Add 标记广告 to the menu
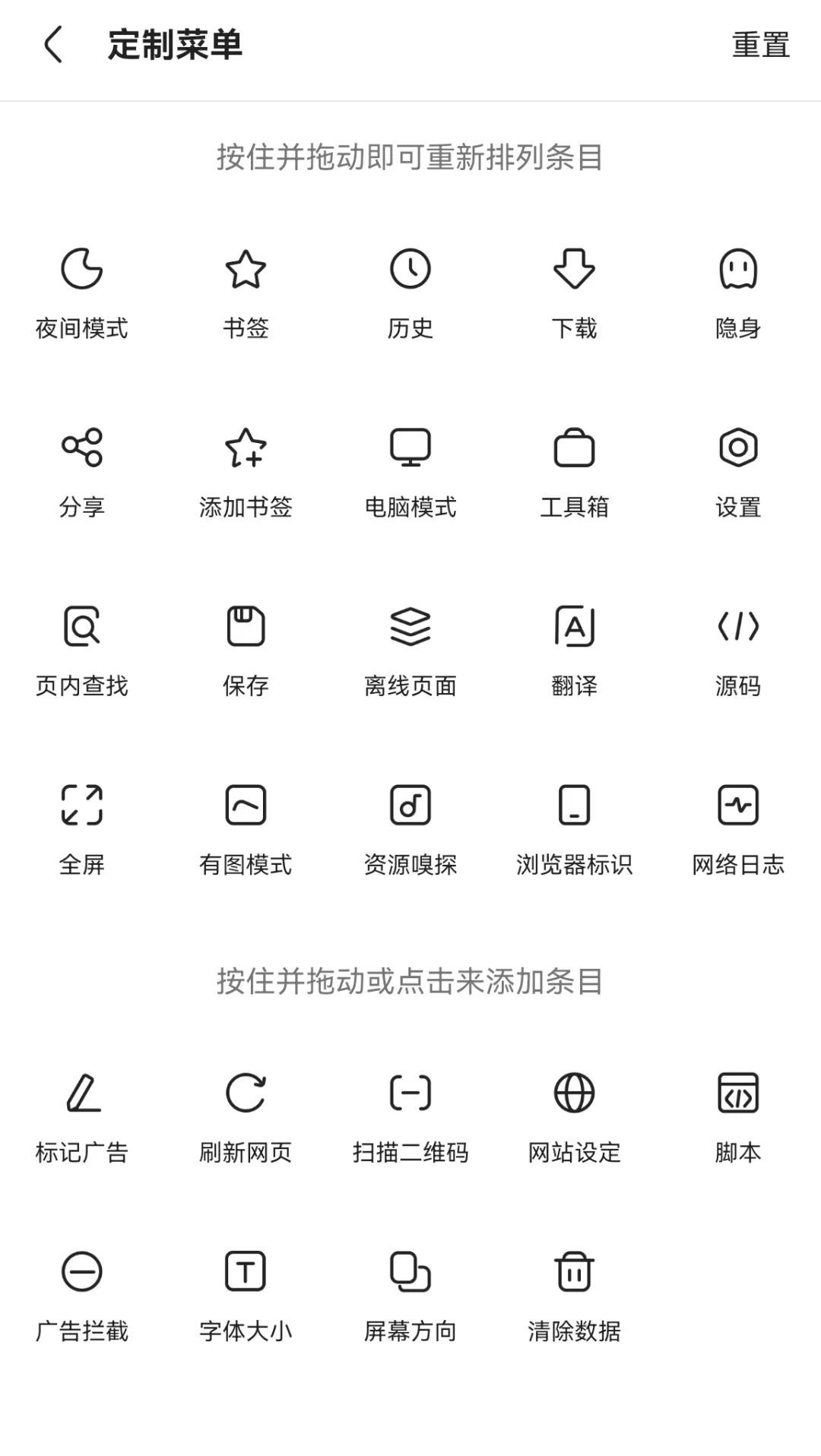The width and height of the screenshot is (821, 1456). coord(81,1117)
